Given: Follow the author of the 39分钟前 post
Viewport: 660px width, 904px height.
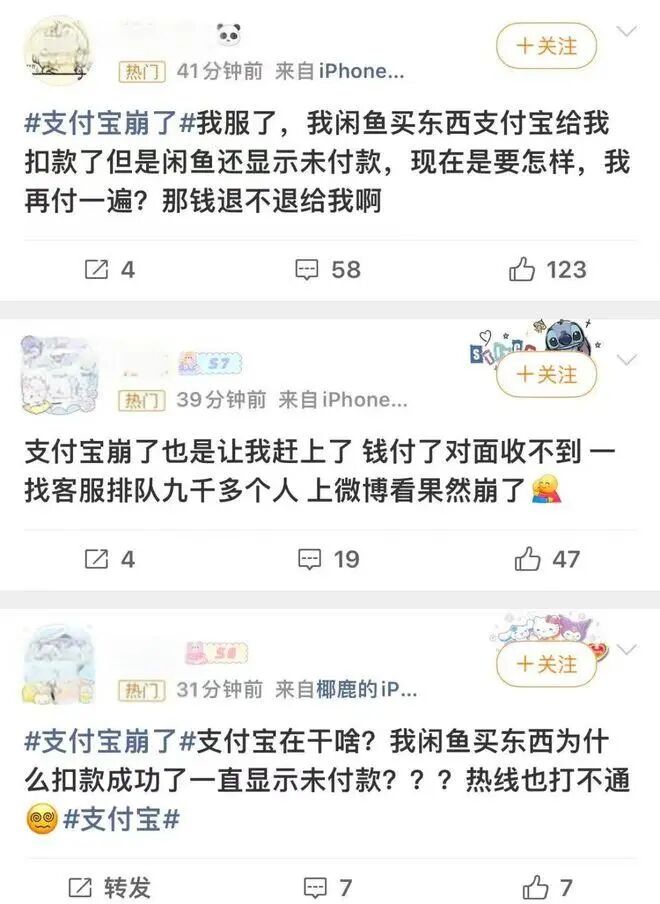Looking at the screenshot, I should tap(546, 375).
